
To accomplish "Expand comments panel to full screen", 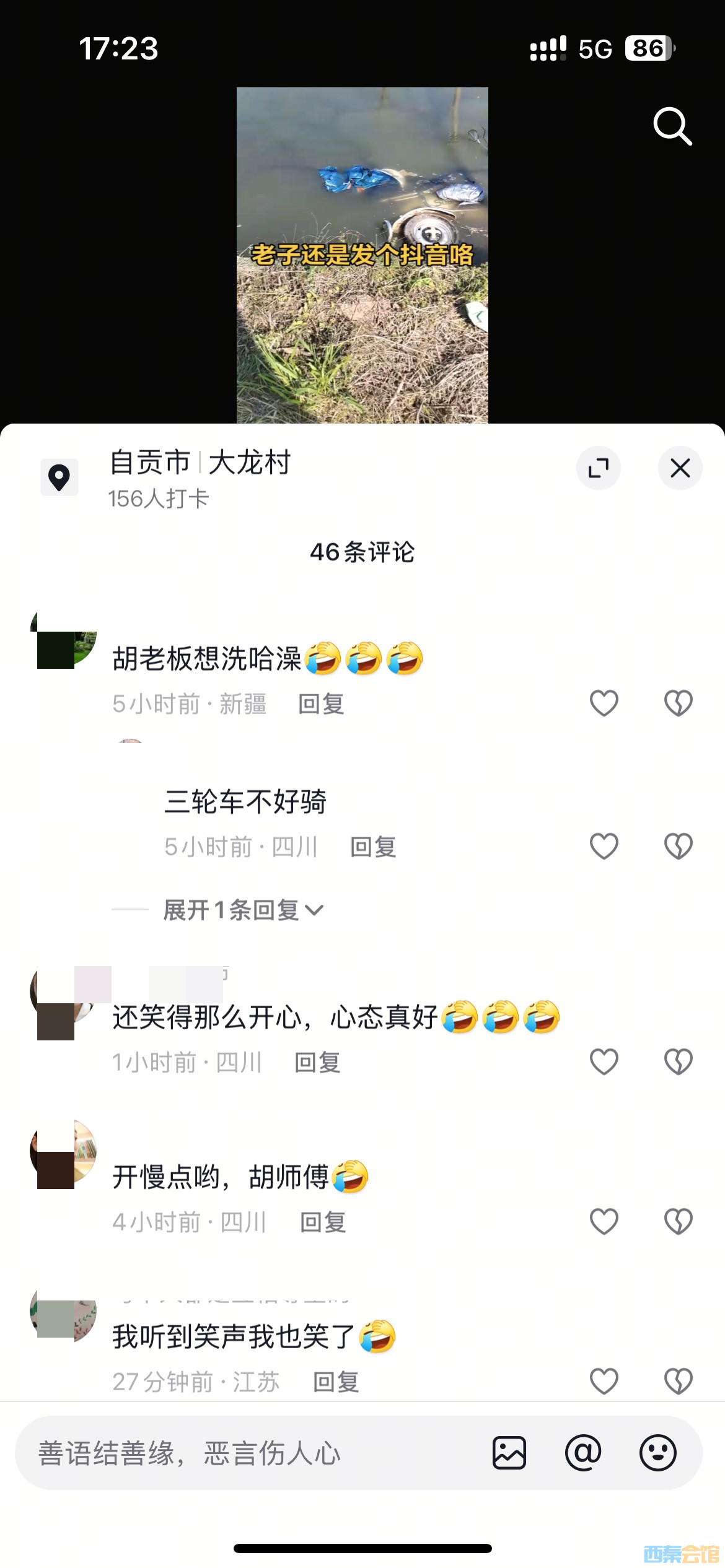I will pyautogui.click(x=598, y=468).
